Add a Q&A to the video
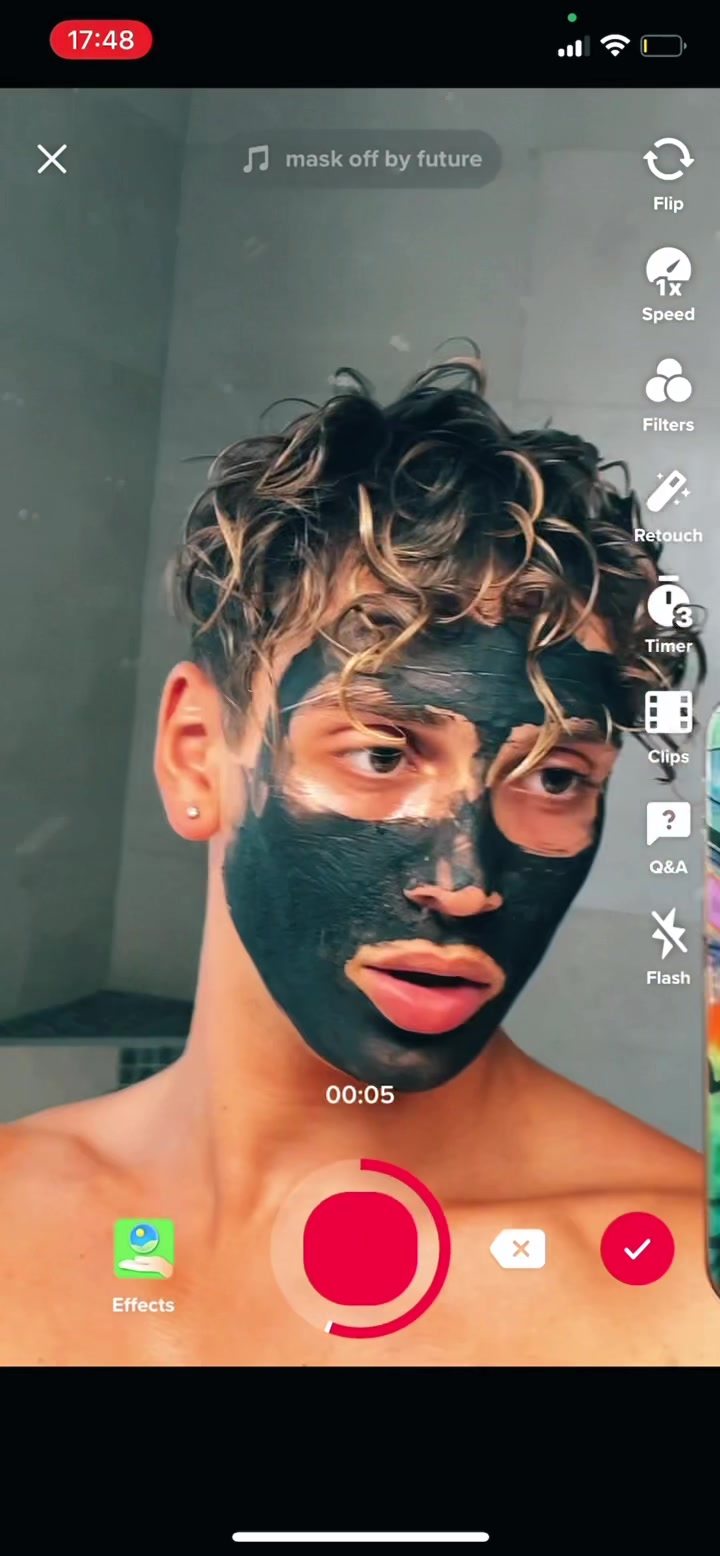 click(668, 839)
